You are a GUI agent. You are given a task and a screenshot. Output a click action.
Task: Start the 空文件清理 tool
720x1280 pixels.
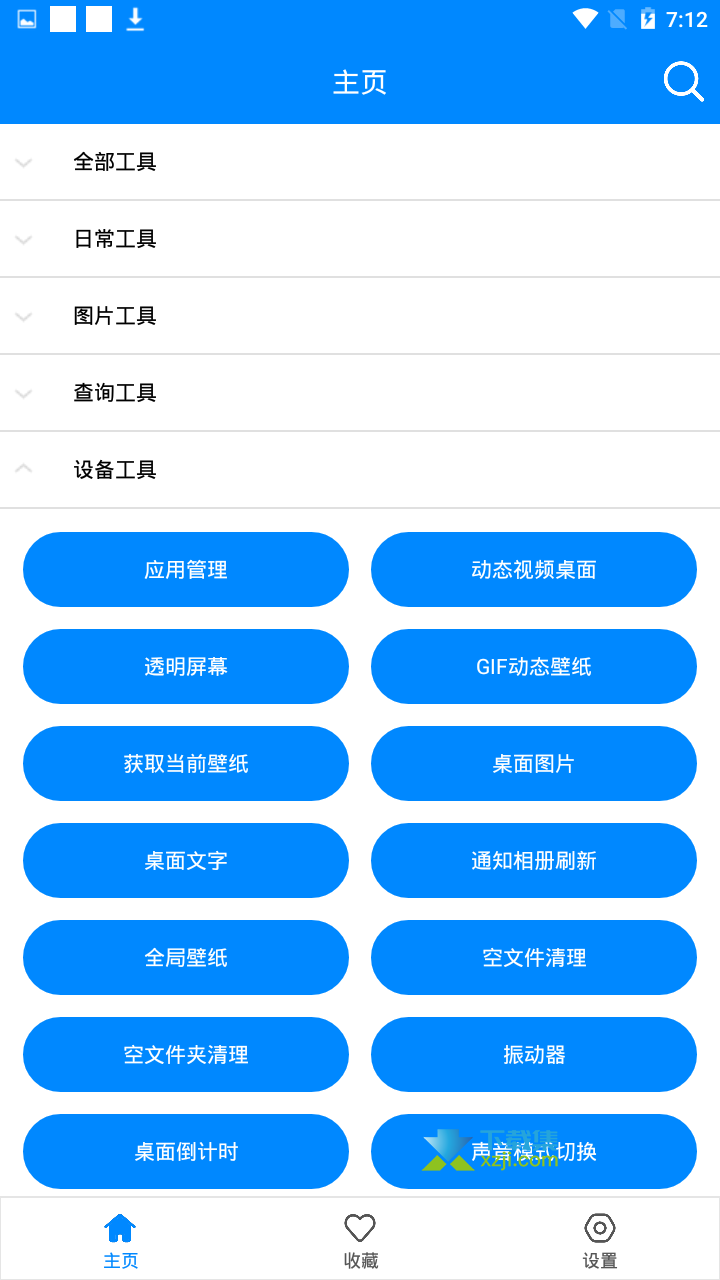tap(534, 957)
